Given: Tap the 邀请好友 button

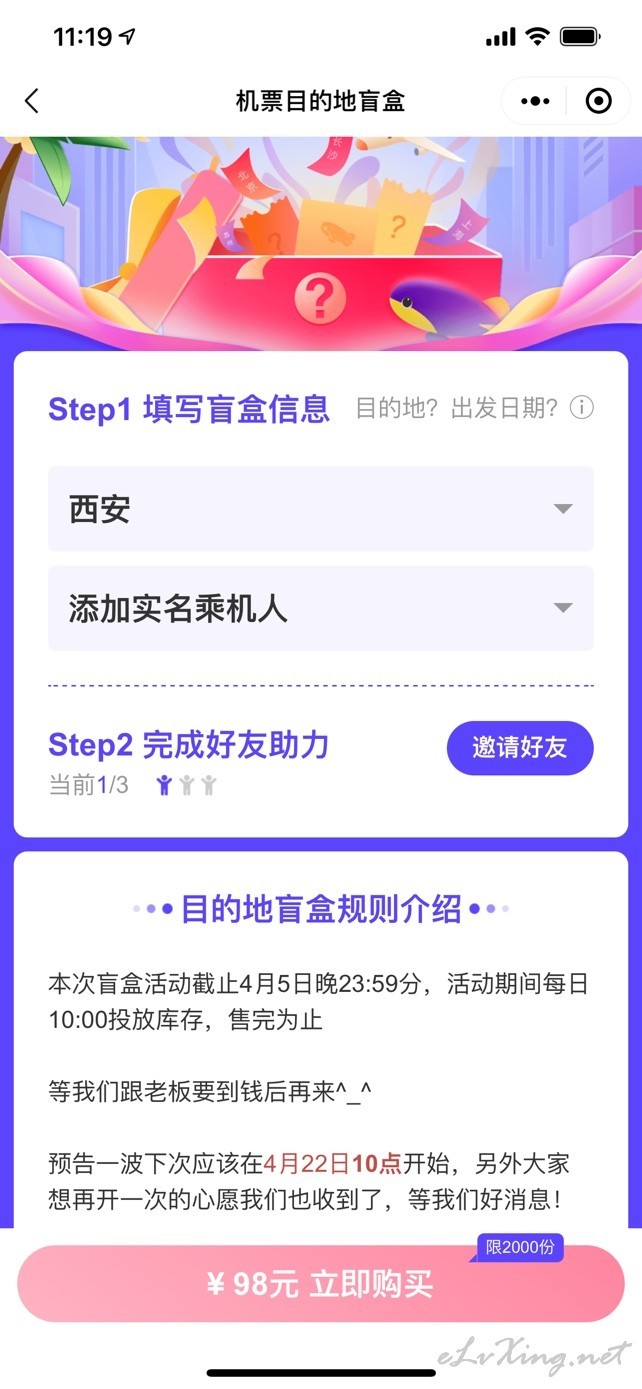Looking at the screenshot, I should pos(520,747).
